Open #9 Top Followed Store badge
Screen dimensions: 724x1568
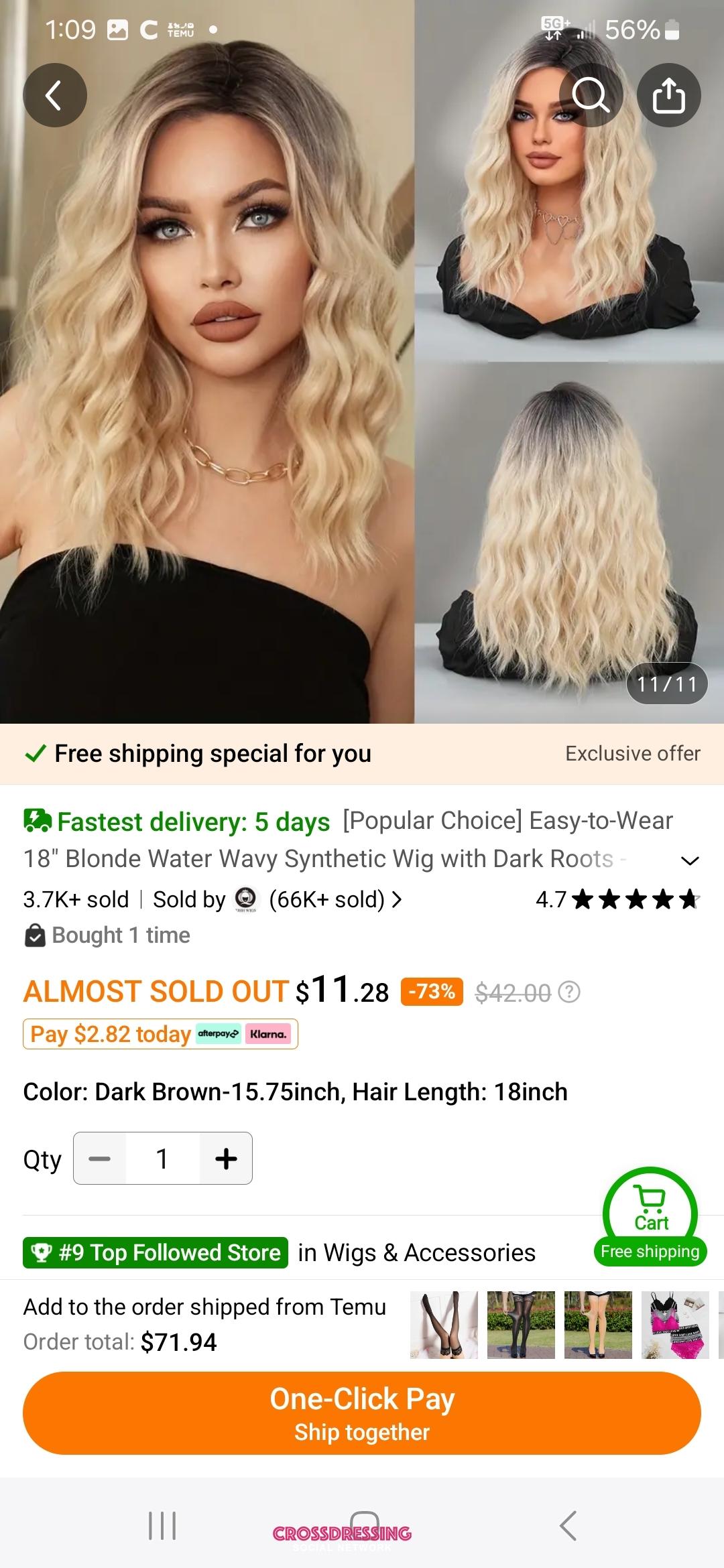pos(156,1252)
